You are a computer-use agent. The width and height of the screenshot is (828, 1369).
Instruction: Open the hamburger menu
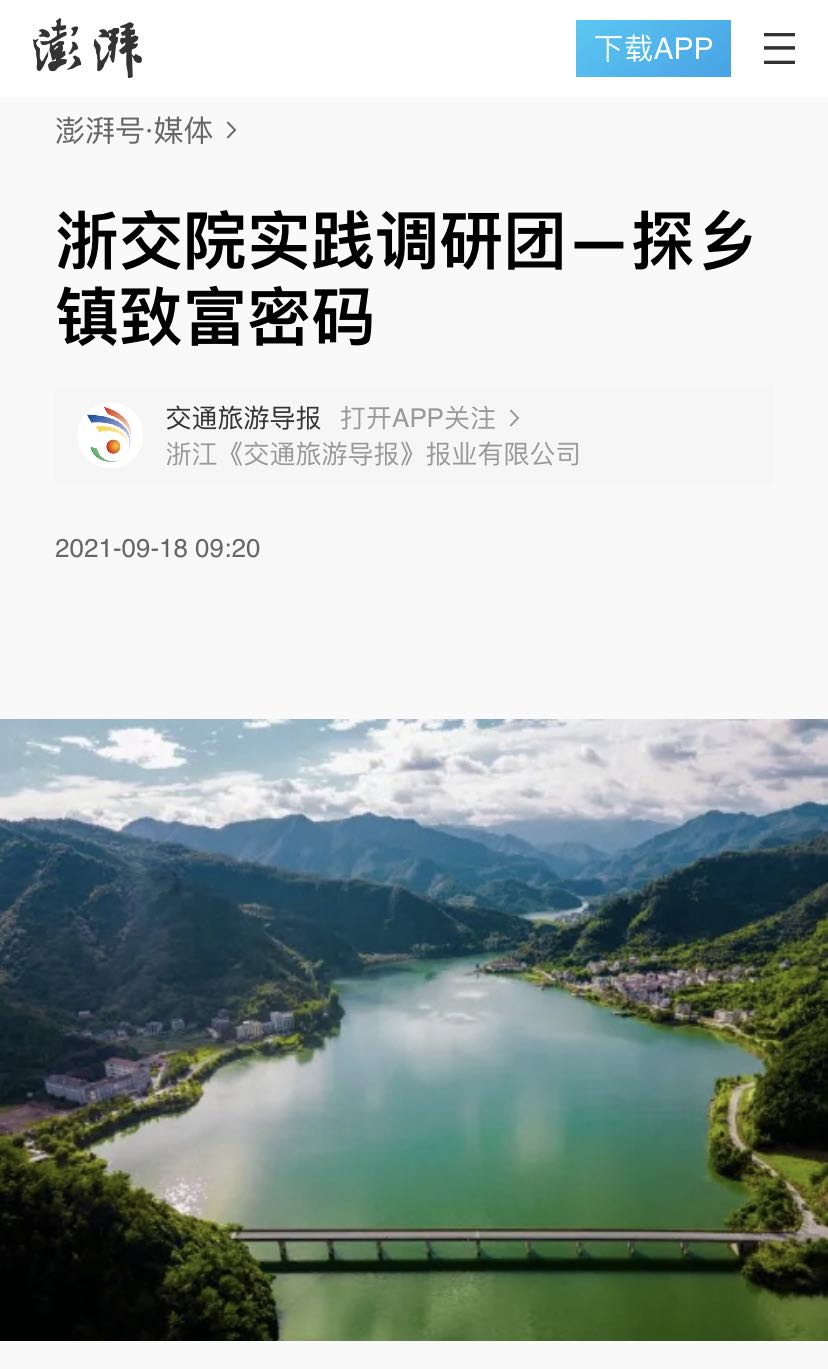click(779, 48)
